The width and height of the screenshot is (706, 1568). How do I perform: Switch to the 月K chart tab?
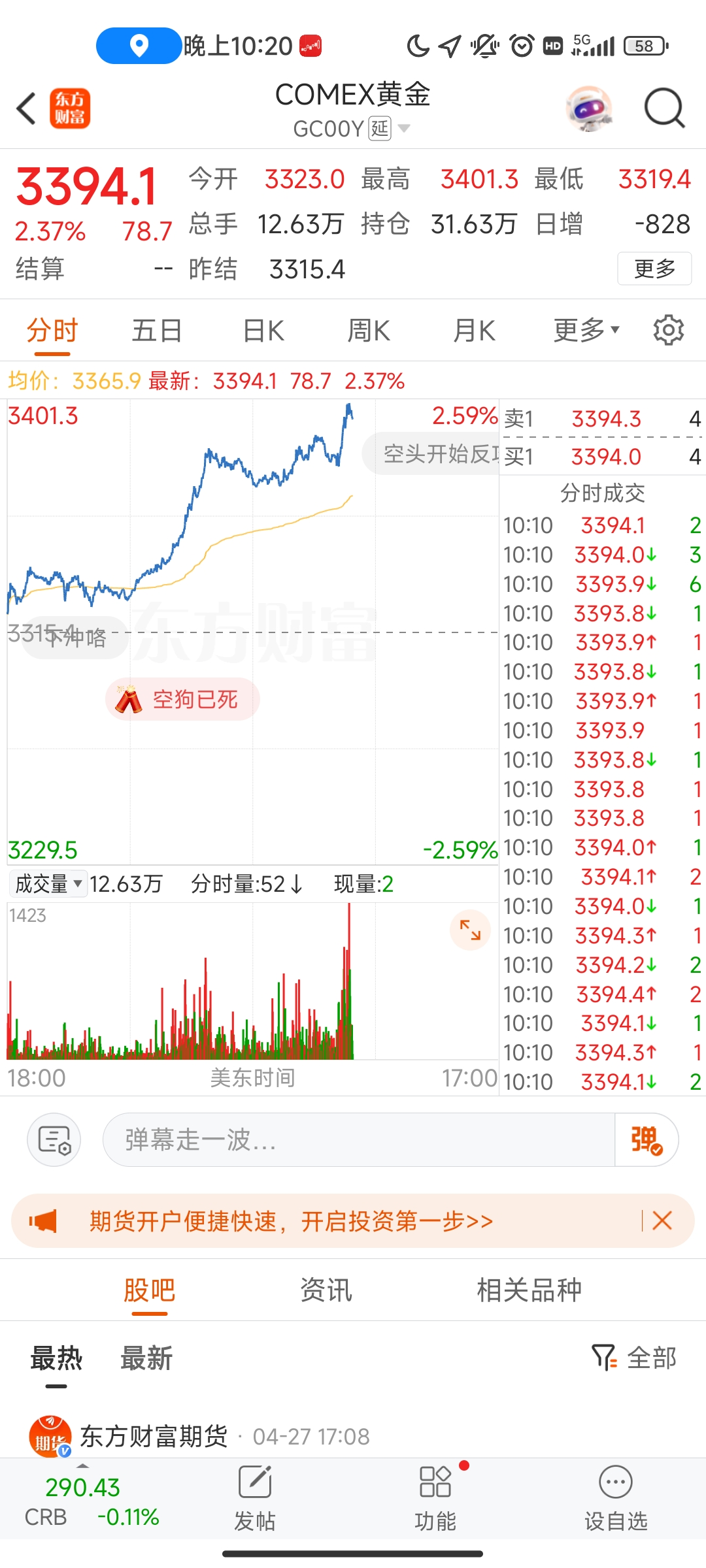pos(475,331)
